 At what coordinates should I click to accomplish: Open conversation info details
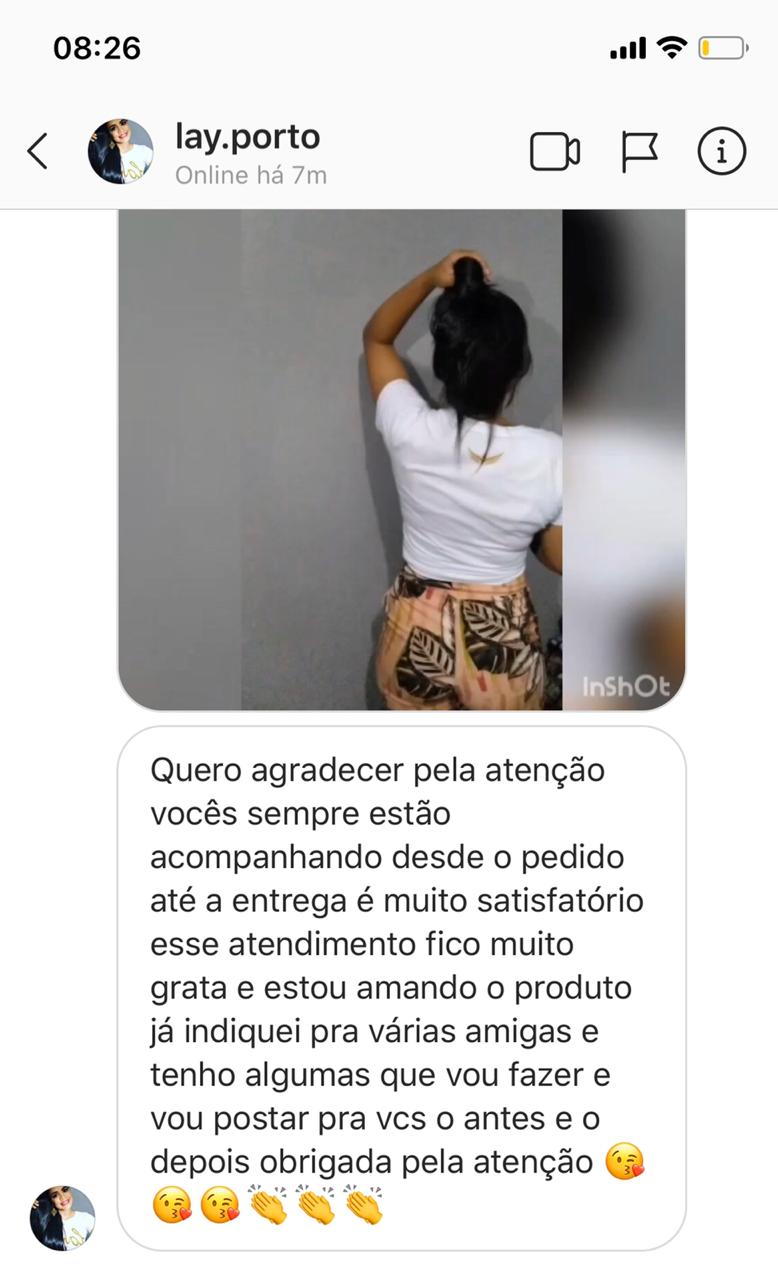point(721,152)
